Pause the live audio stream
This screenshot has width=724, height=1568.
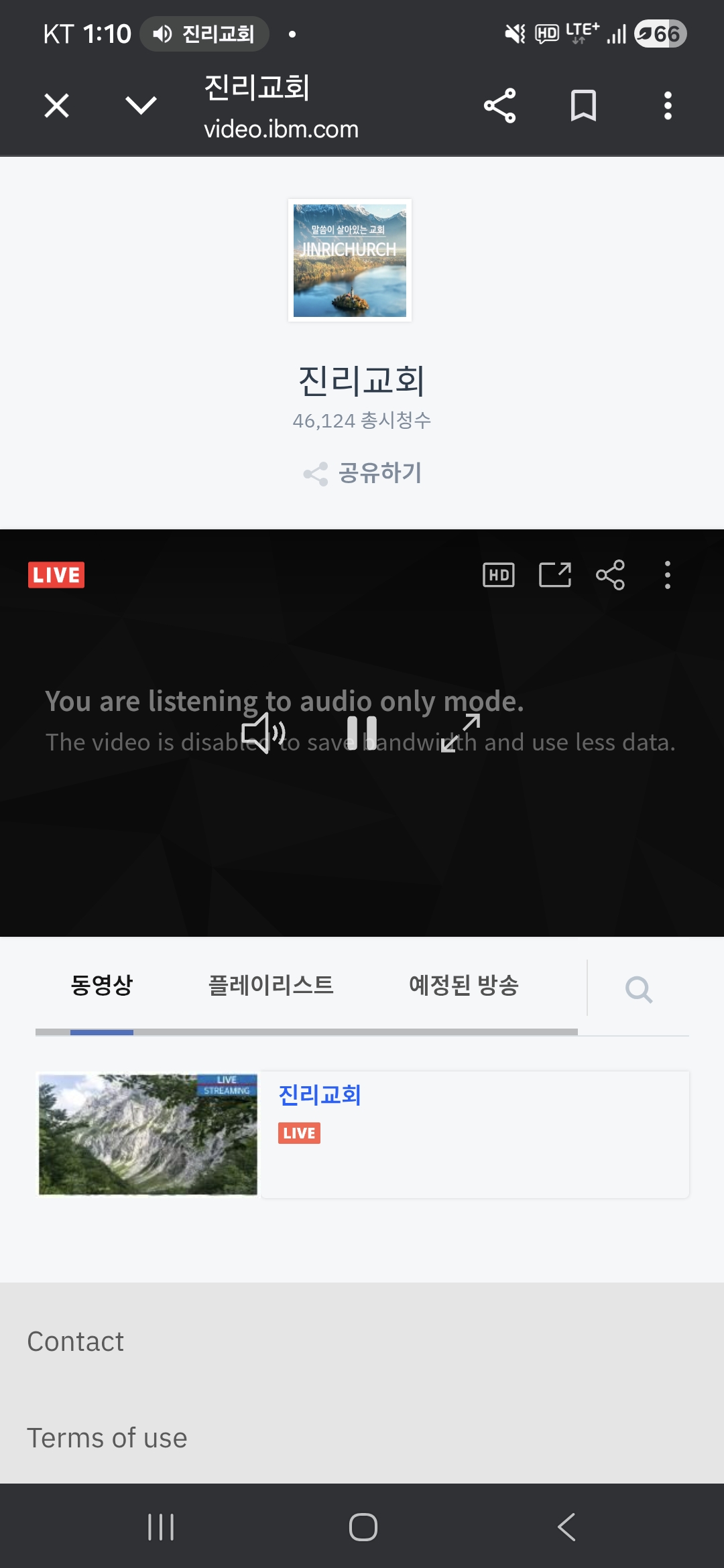(362, 733)
